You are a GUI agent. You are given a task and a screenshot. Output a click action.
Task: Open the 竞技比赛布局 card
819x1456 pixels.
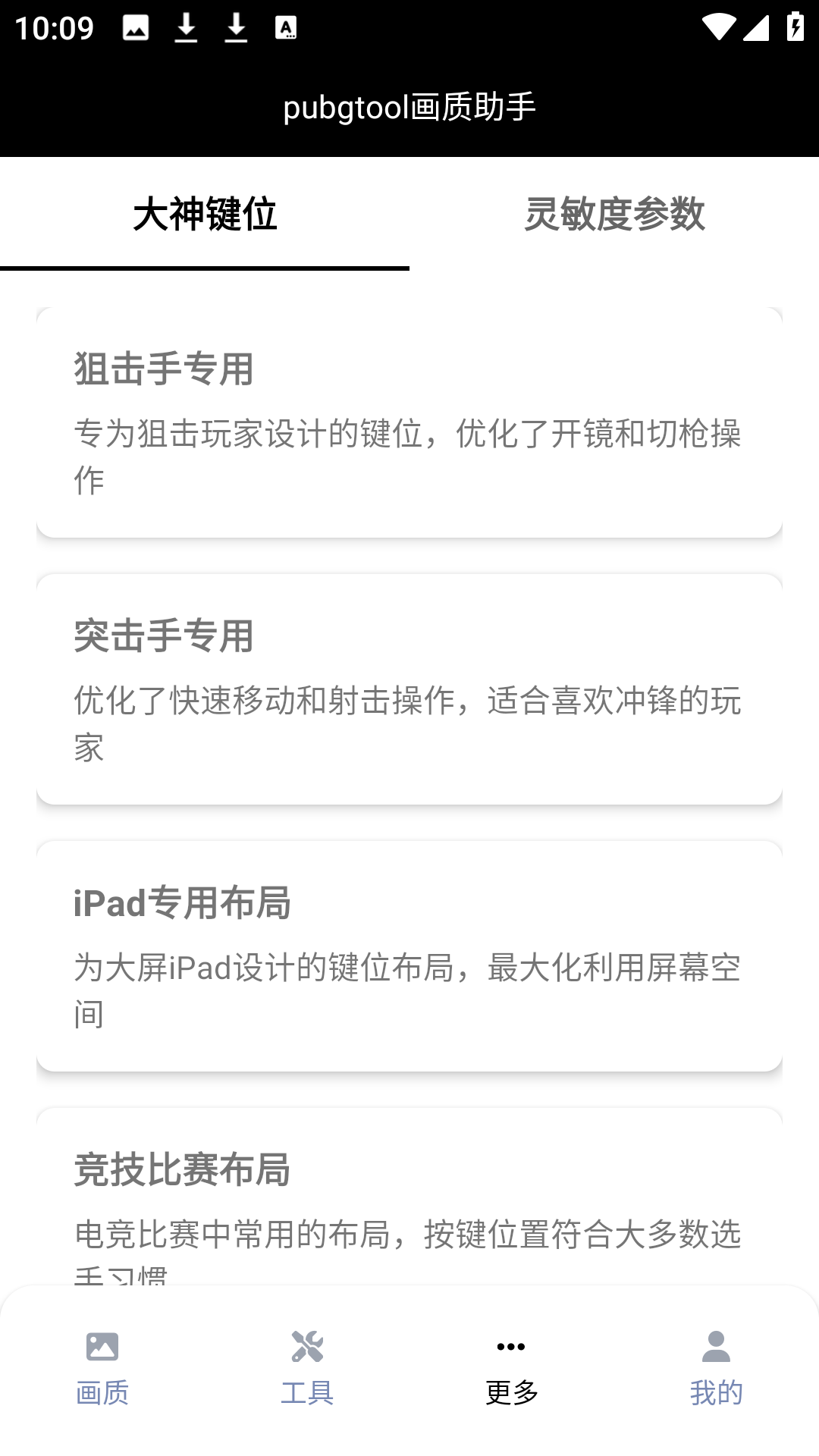409,1198
